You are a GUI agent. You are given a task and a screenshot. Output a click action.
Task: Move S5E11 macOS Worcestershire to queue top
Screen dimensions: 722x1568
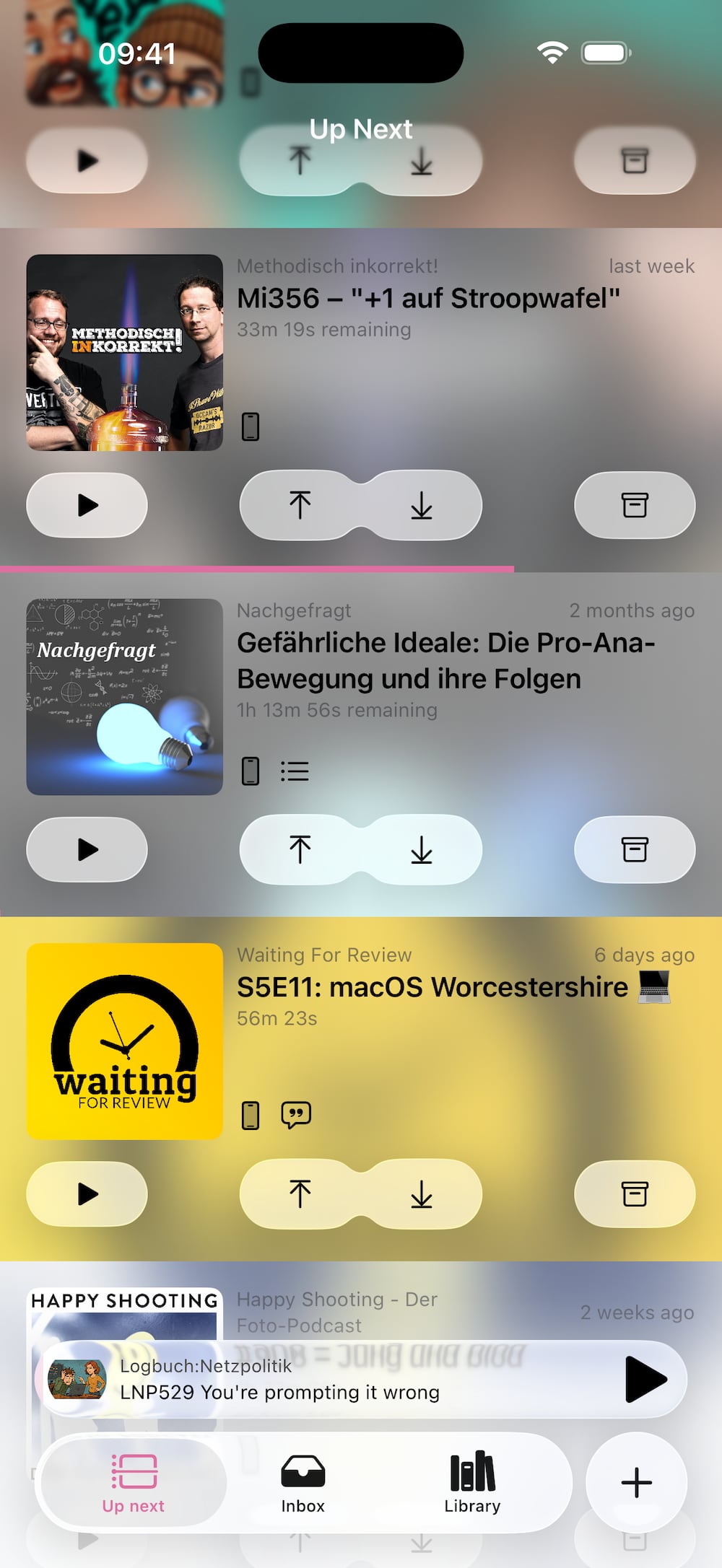[300, 1194]
